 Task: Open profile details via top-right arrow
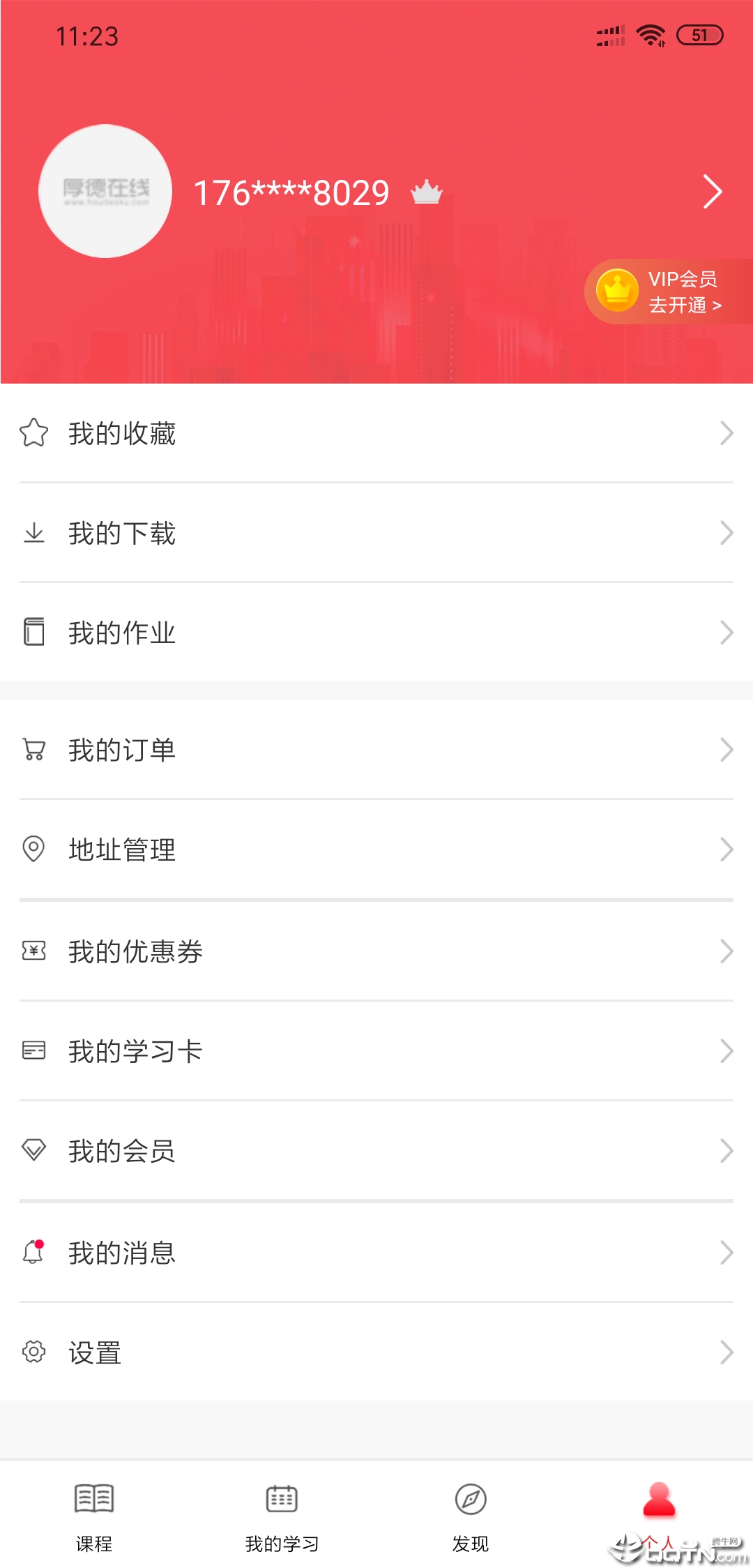click(712, 192)
